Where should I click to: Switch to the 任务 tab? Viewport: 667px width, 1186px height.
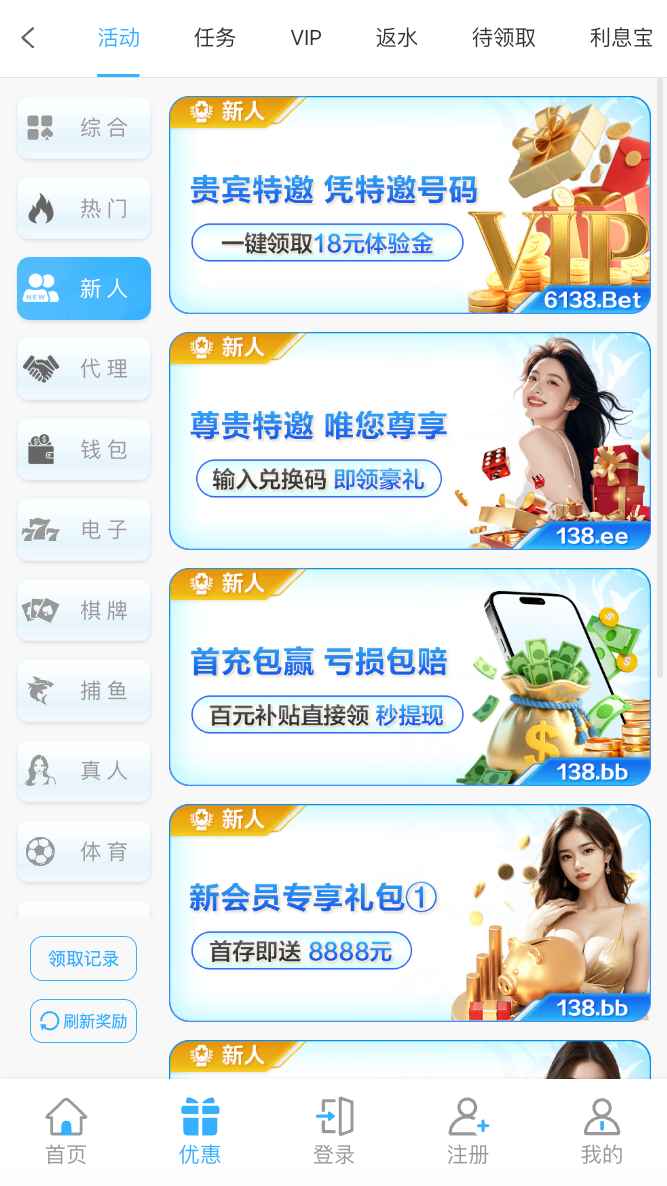[x=215, y=38]
